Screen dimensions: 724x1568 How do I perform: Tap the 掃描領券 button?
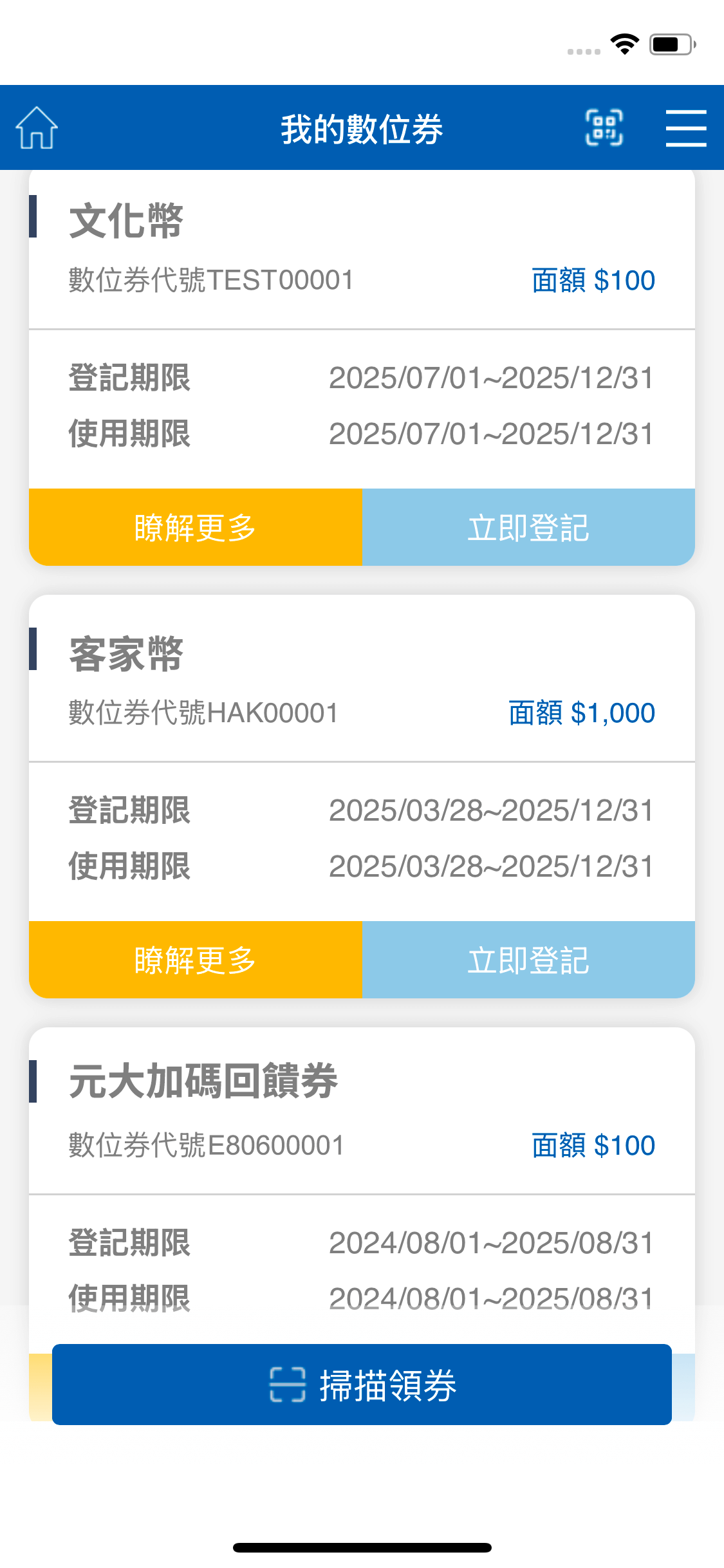pyautogui.click(x=362, y=1385)
